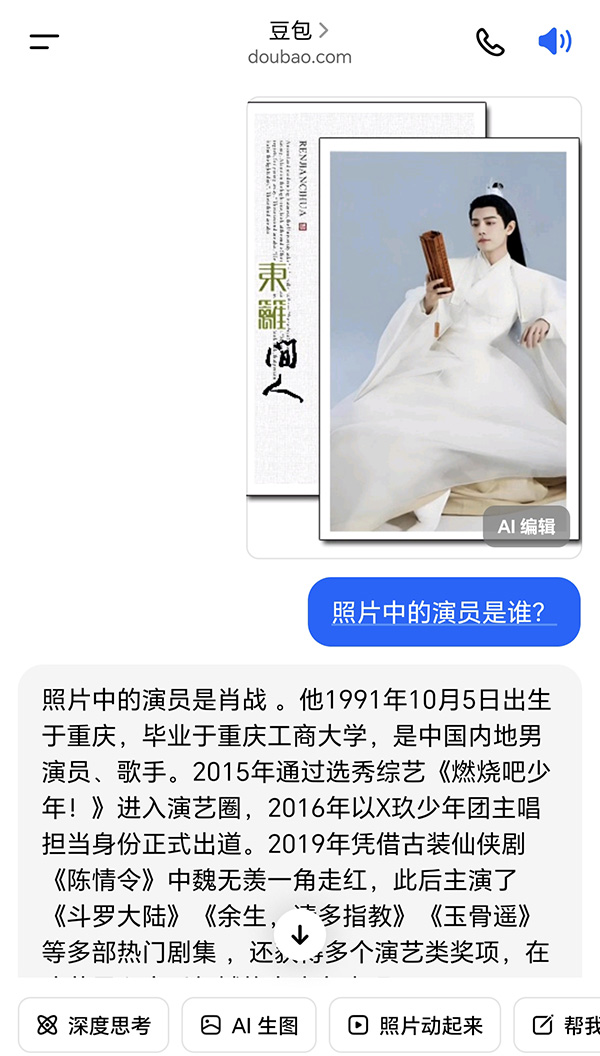Open the 豆包 title details

(x=299, y=32)
